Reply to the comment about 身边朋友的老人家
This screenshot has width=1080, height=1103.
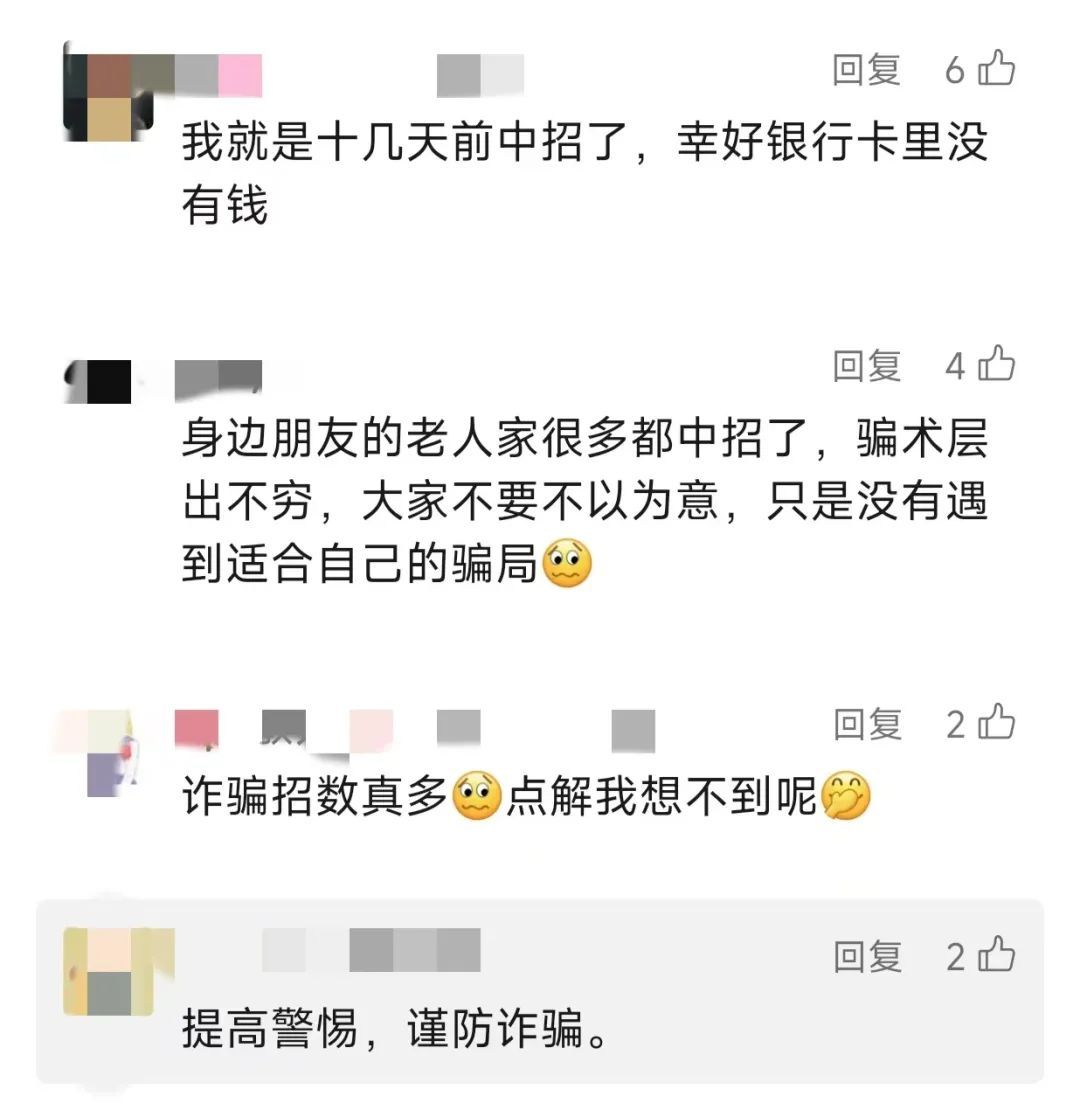pyautogui.click(x=866, y=366)
